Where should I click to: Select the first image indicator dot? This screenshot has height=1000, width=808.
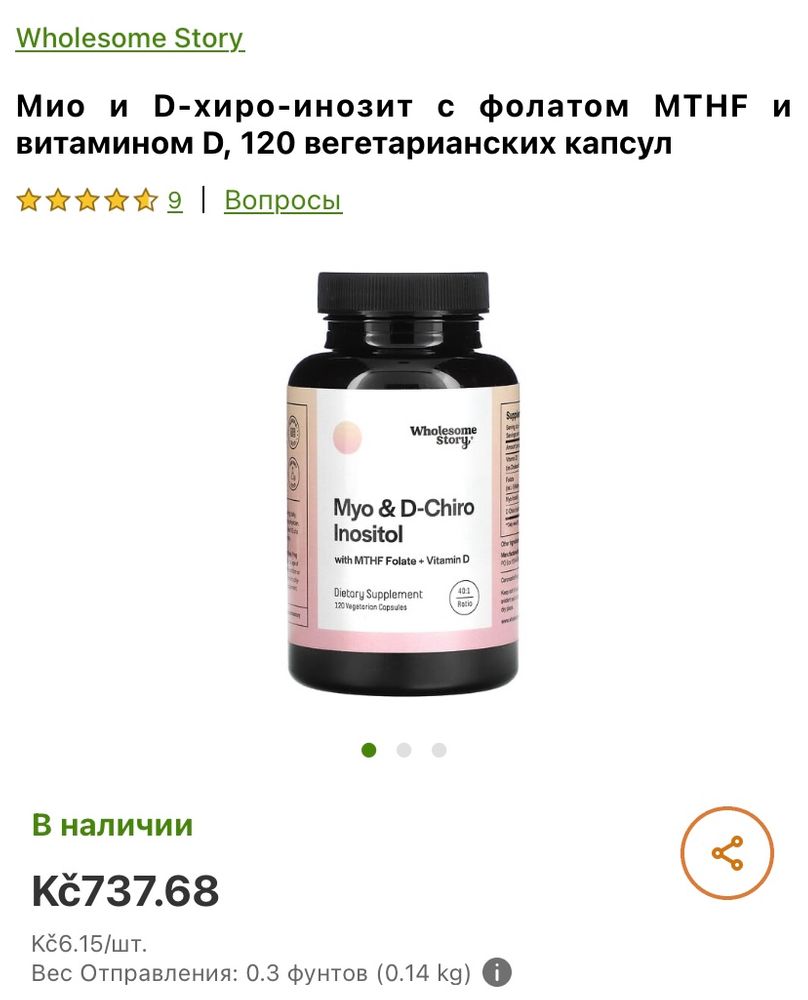(370, 746)
